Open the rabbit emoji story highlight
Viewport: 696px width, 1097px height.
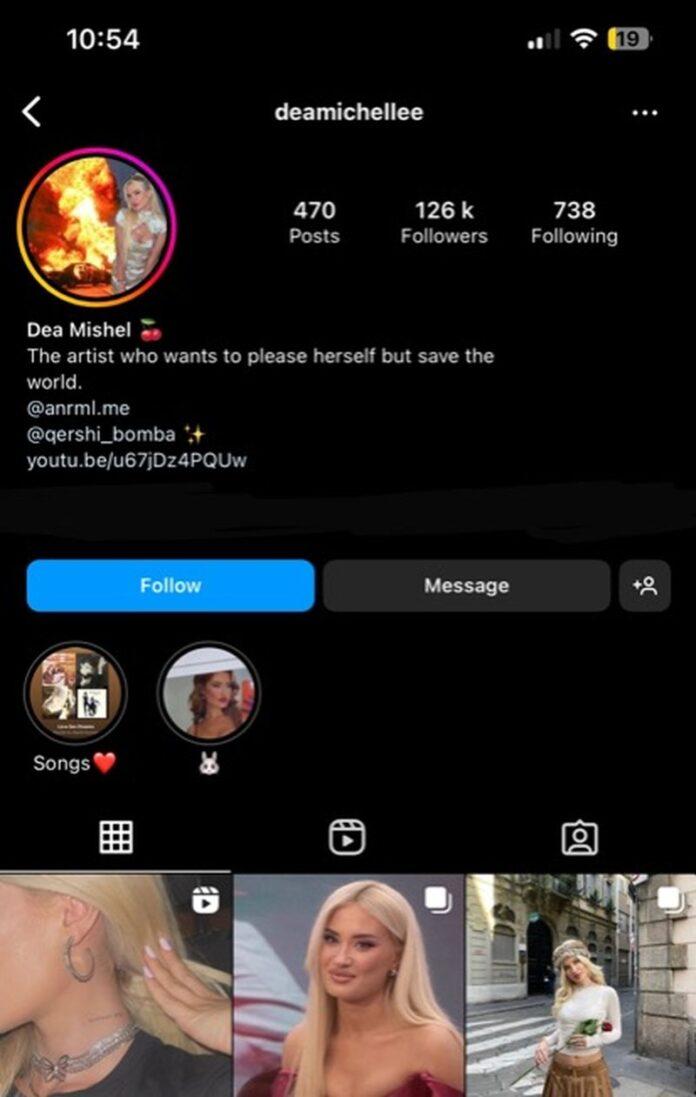209,694
